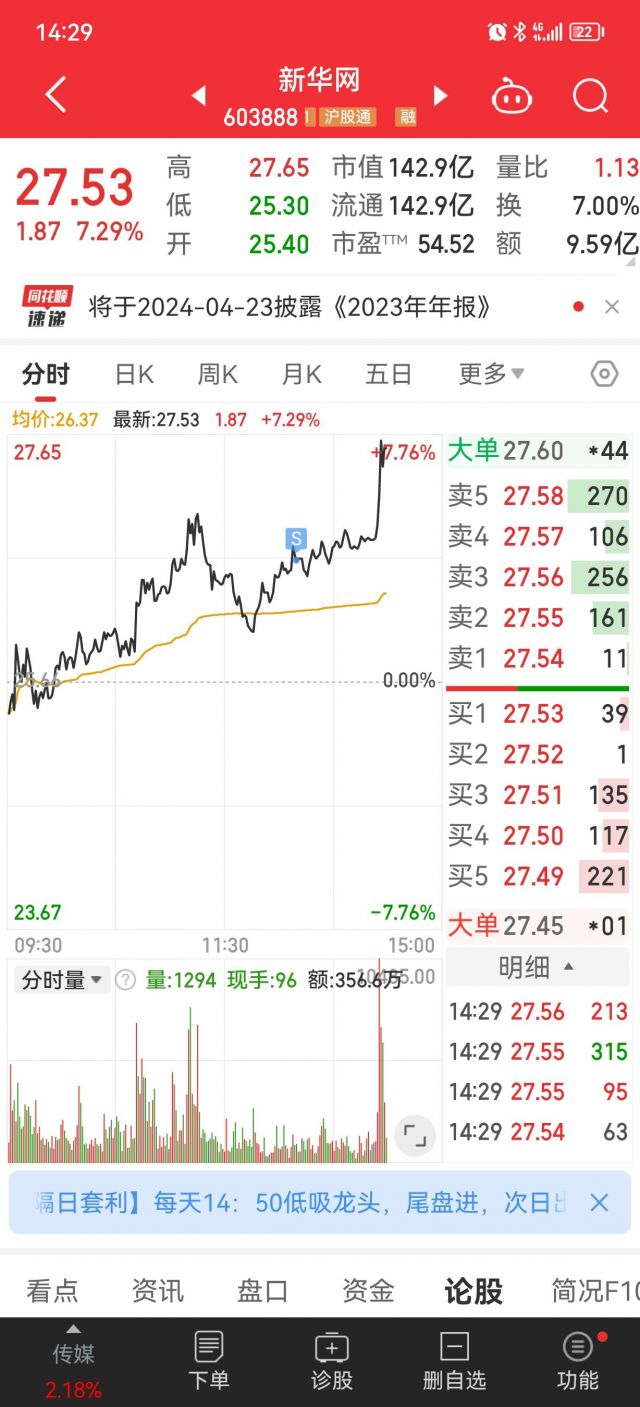
Task: Dismiss the 速递 notice banner
Action: coord(612,307)
